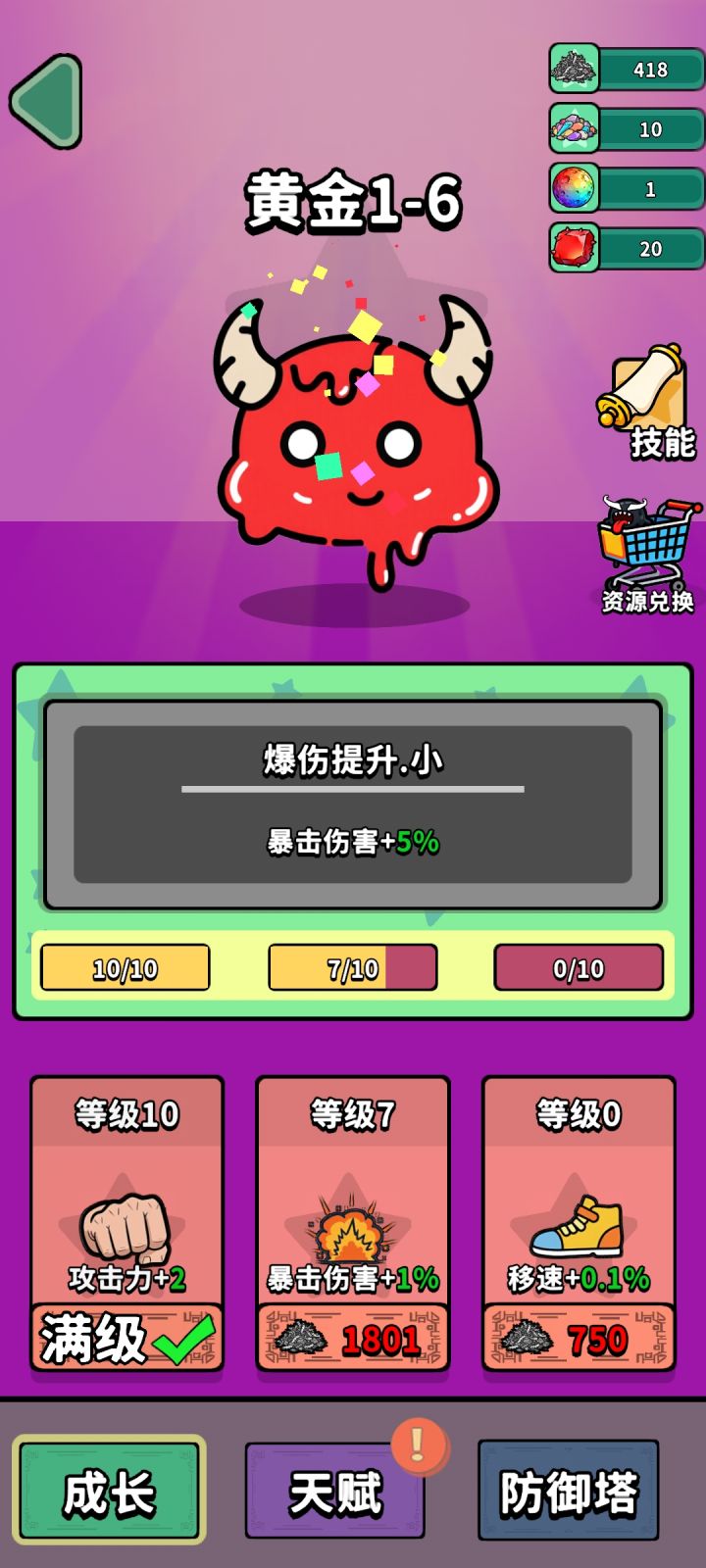Click the colorful gem resource icon

pos(574,127)
